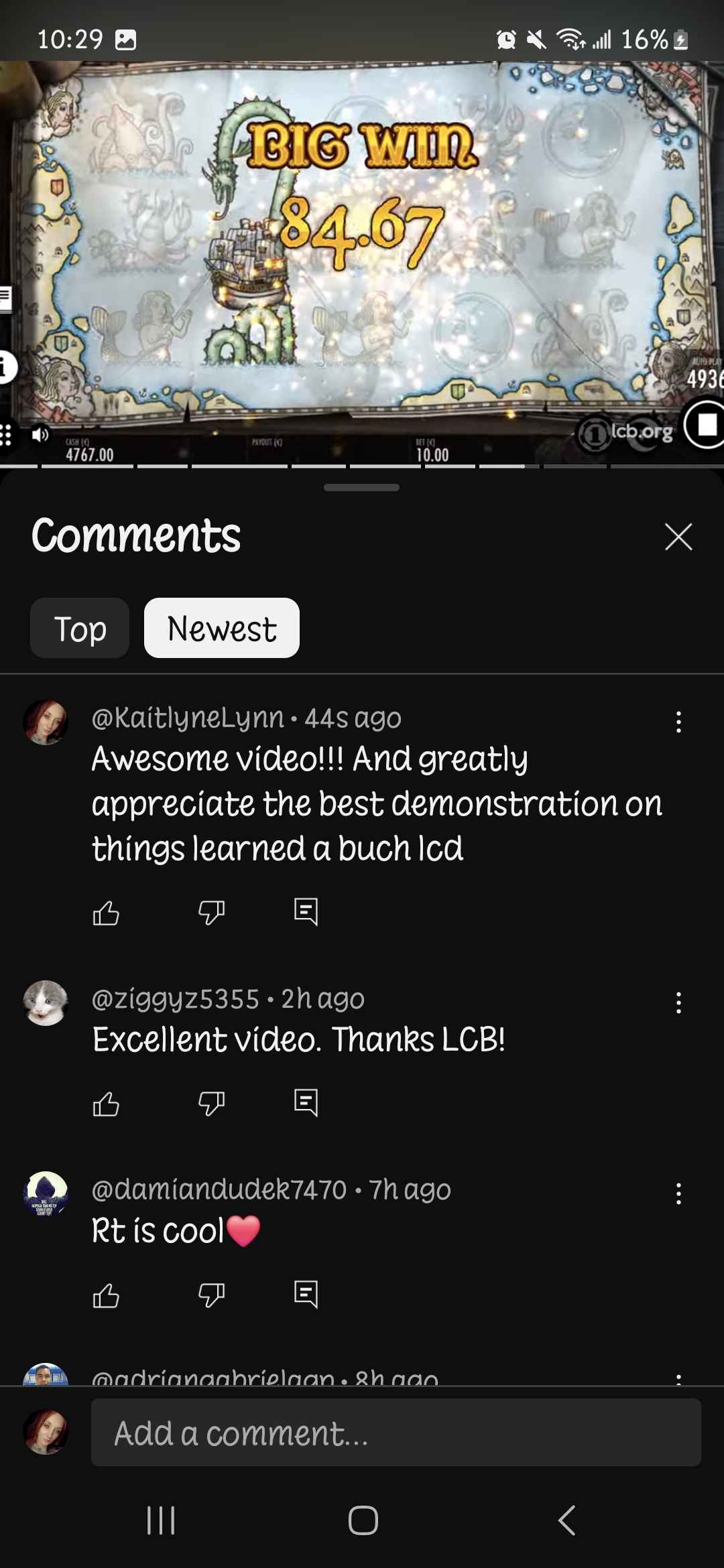Reply to @damiandudek7470's comment
Screen dimensions: 724x1568
(306, 1295)
